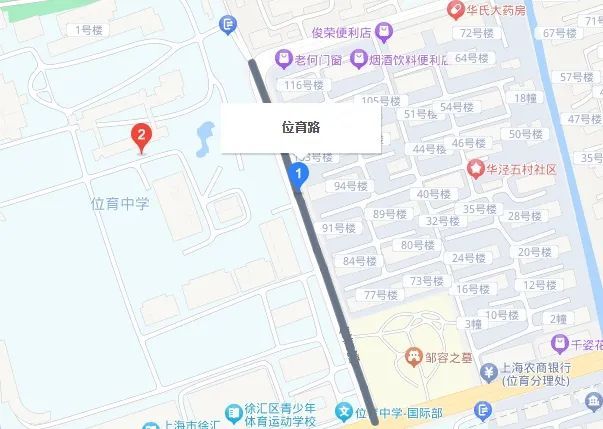This screenshot has height=429, width=603.
Task: Open the 华氏大药房 pharmacy marker
Action: (455, 9)
